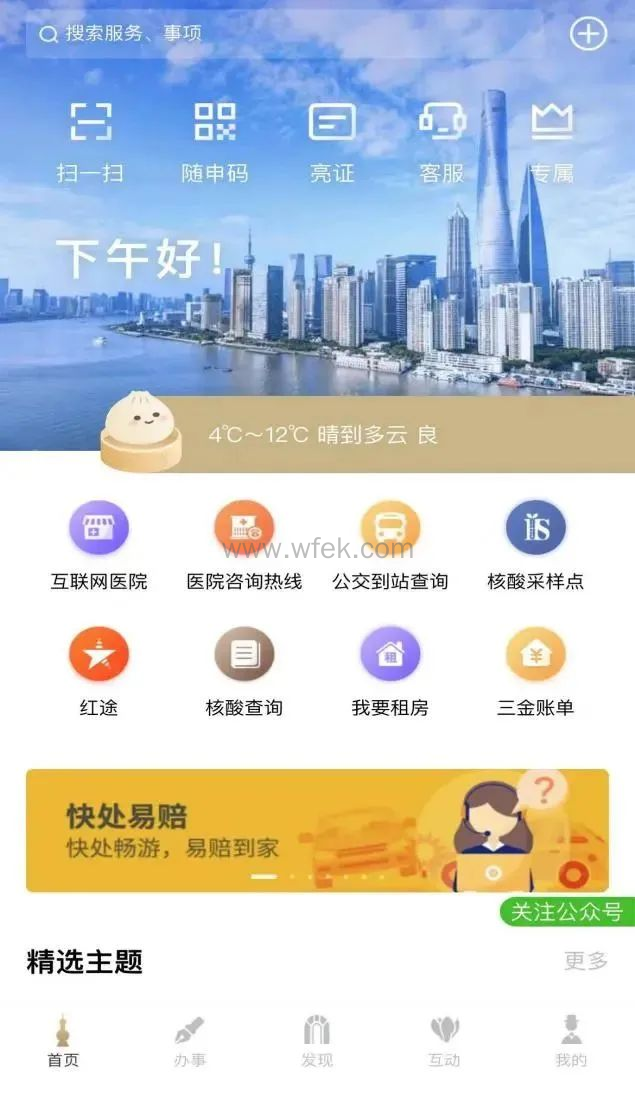This screenshot has width=635, height=1096.
Task: View 更多 featured themes
Action: (x=586, y=961)
